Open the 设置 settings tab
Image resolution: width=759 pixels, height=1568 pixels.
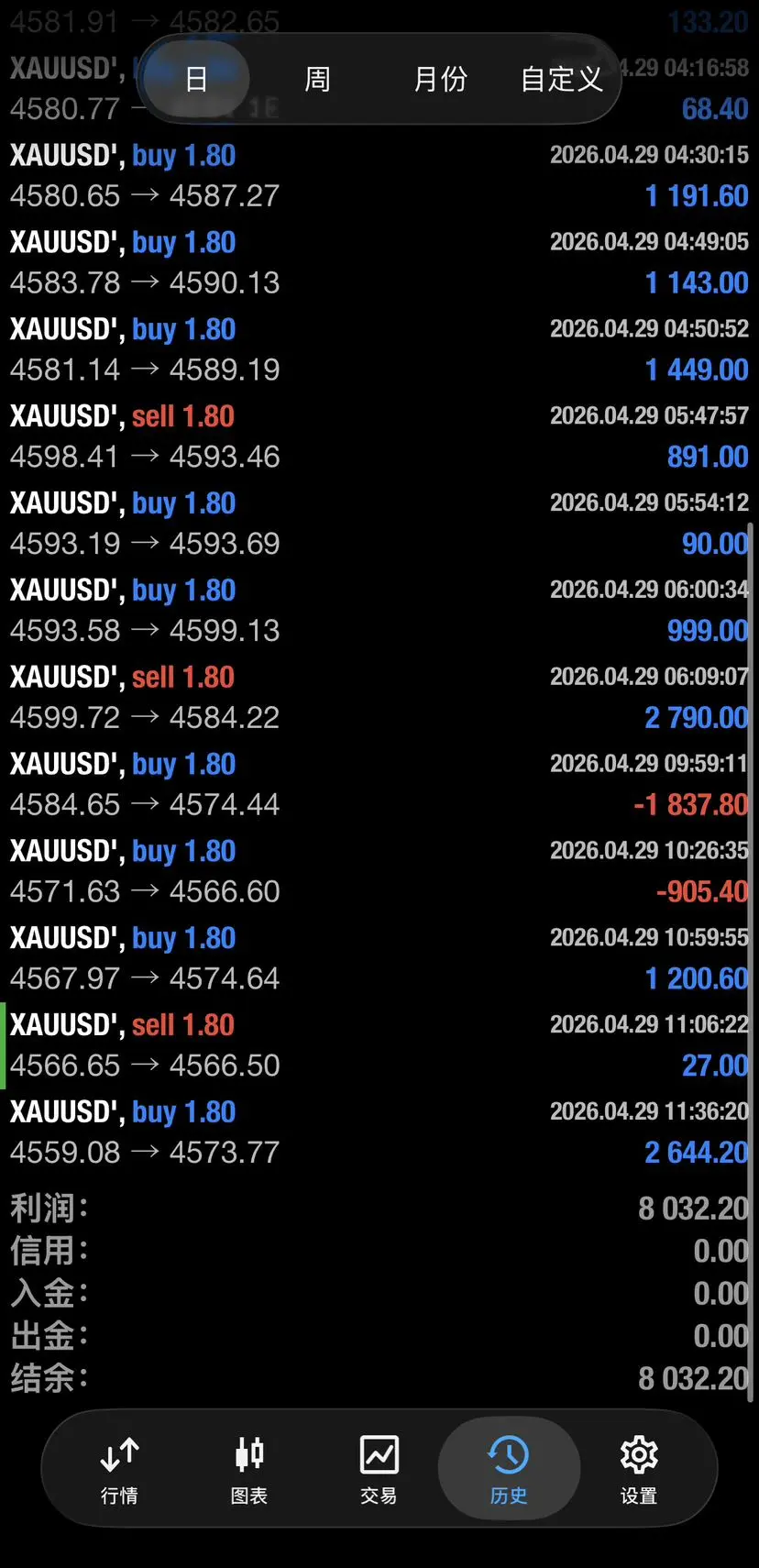639,1469
